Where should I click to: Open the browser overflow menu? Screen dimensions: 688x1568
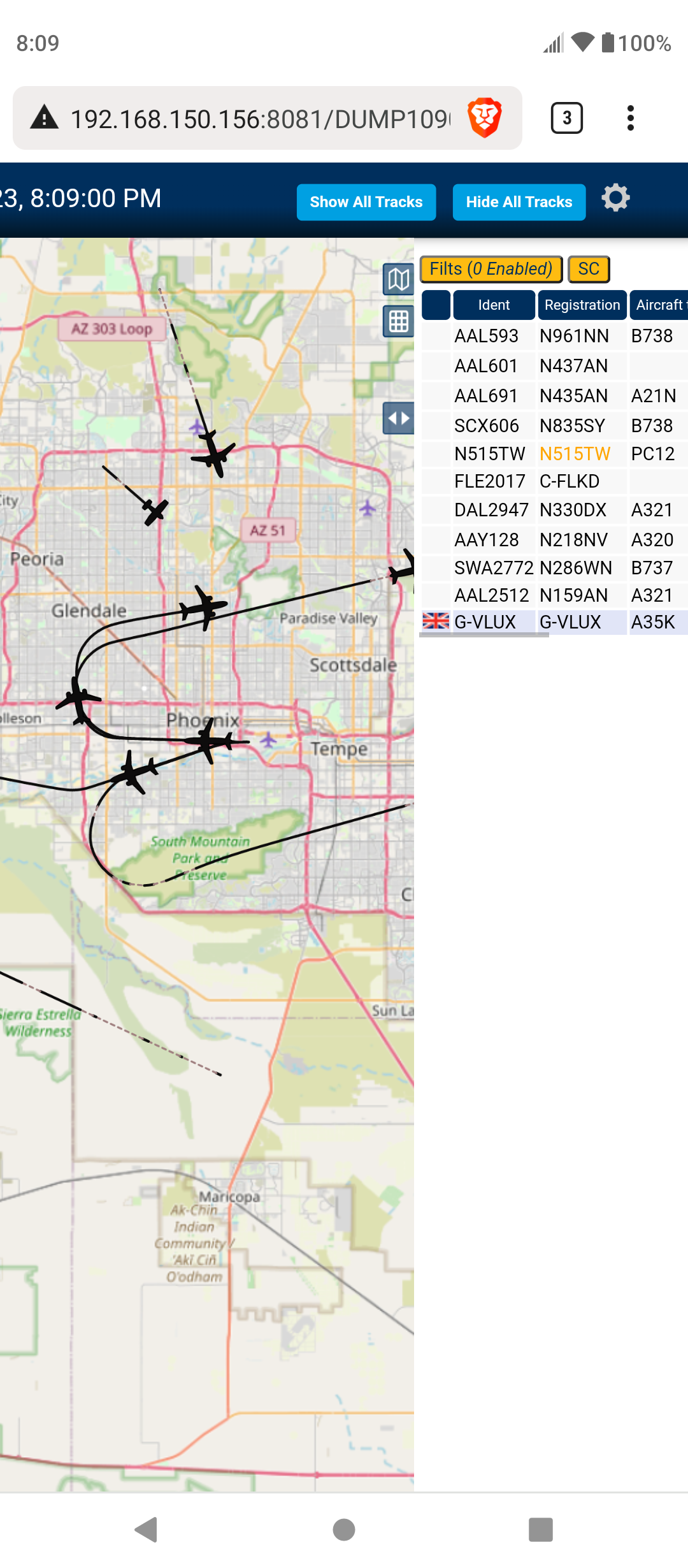tap(631, 118)
